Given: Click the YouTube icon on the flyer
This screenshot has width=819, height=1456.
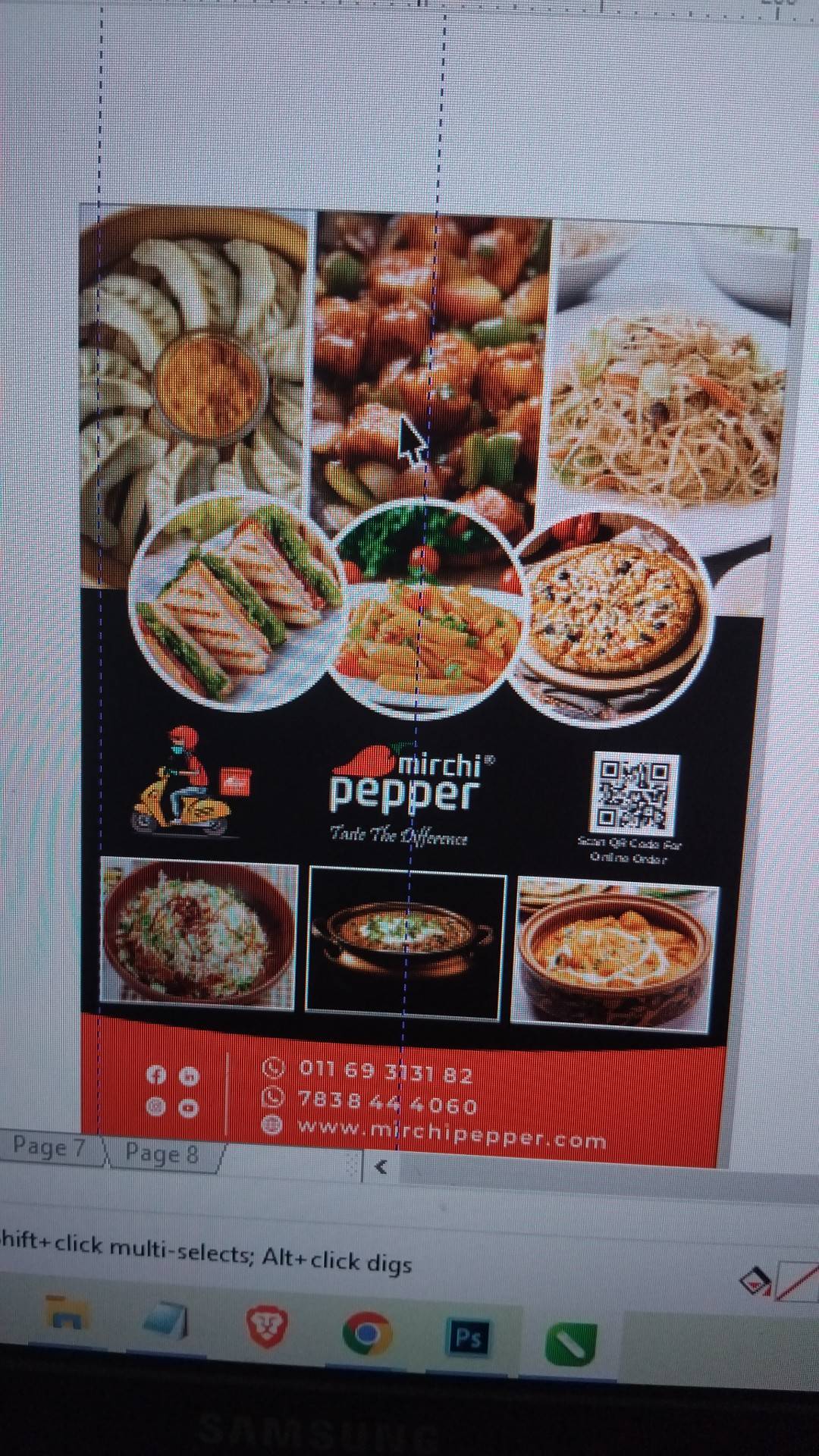Looking at the screenshot, I should (x=190, y=1108).
